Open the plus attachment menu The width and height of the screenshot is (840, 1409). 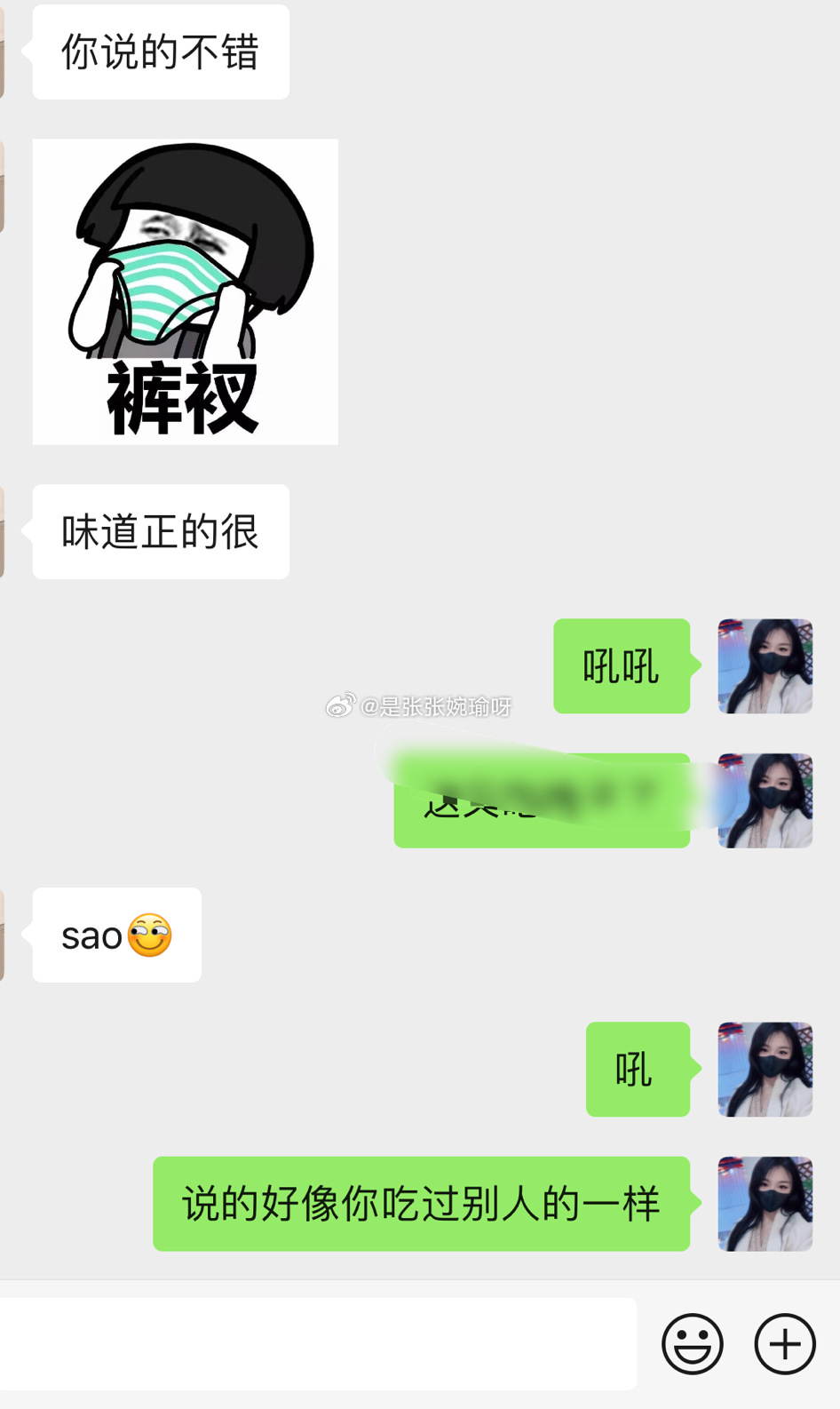pyautogui.click(x=785, y=1343)
